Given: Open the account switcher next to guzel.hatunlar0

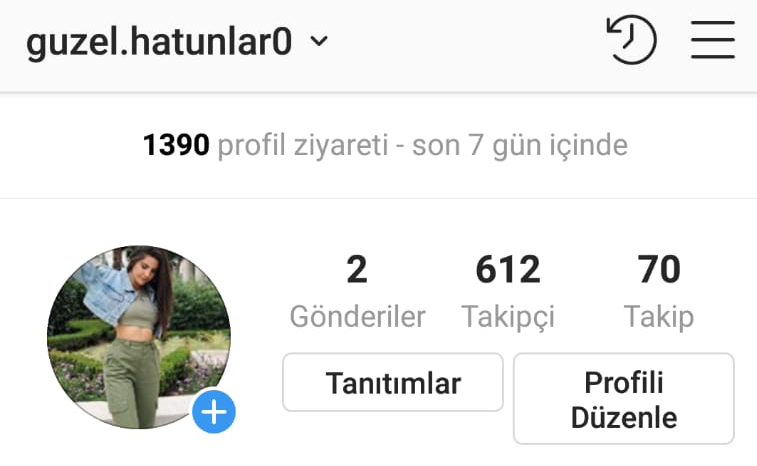Looking at the screenshot, I should (x=319, y=42).
